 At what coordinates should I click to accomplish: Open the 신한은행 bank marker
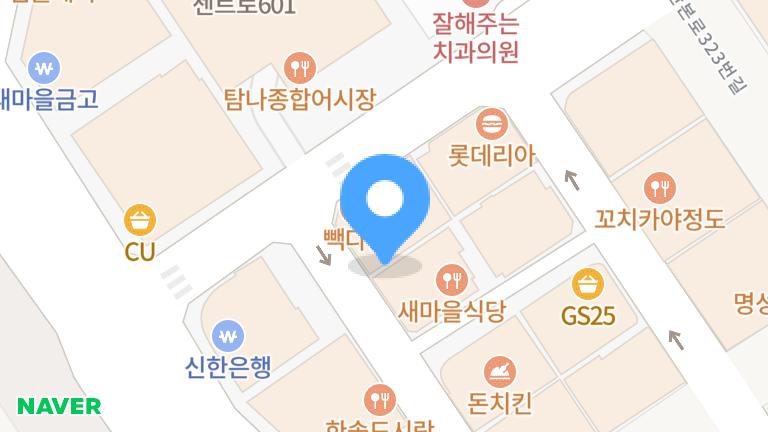(228, 334)
